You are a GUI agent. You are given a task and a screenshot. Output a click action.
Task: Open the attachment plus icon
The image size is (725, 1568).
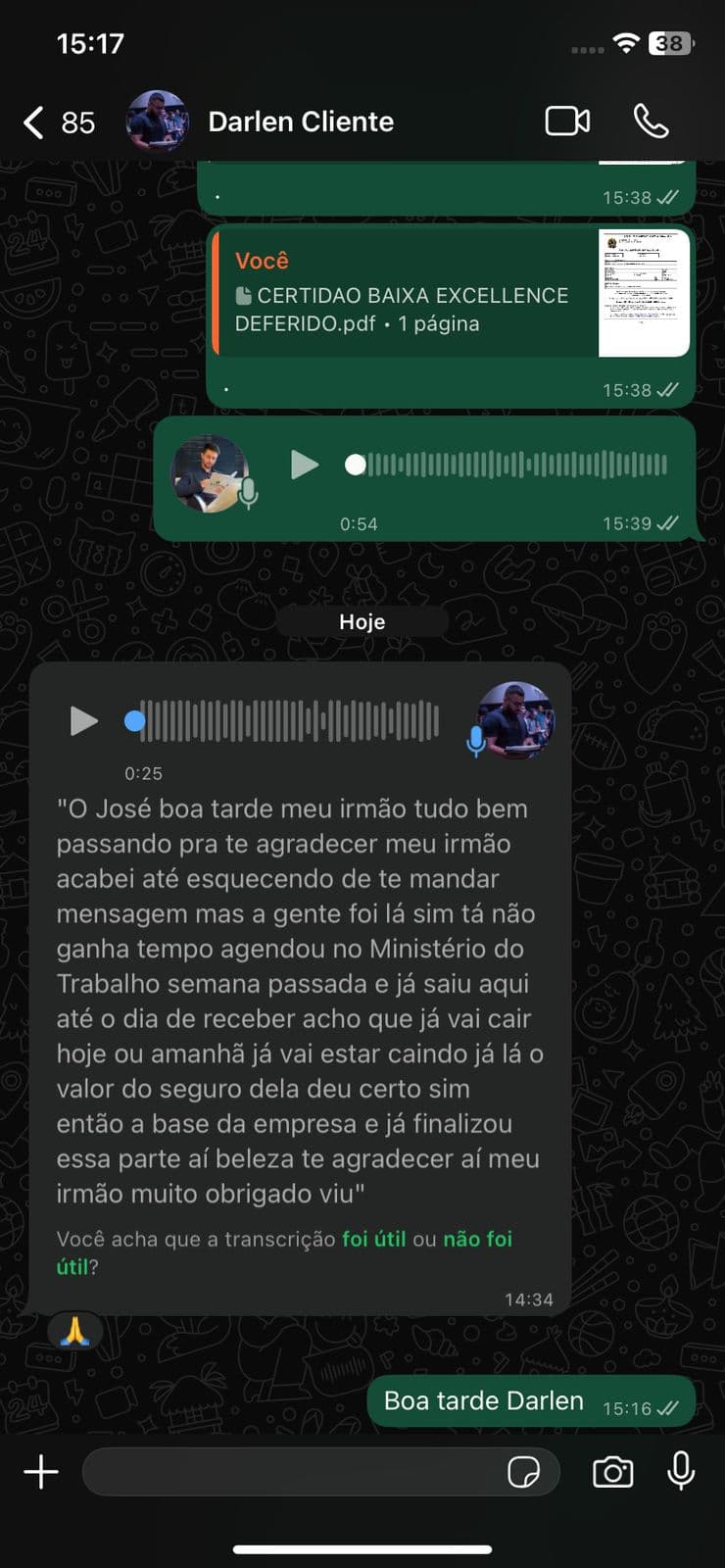pos(40,1471)
